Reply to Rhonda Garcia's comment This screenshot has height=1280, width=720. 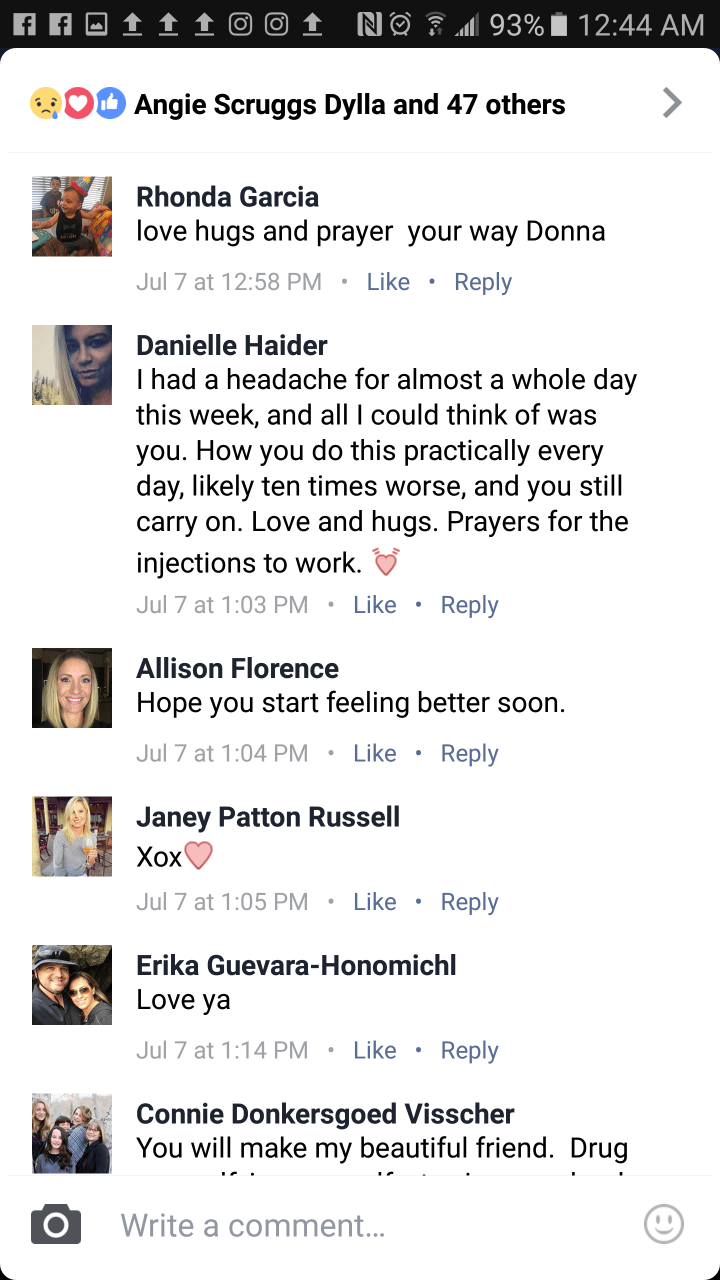(483, 282)
